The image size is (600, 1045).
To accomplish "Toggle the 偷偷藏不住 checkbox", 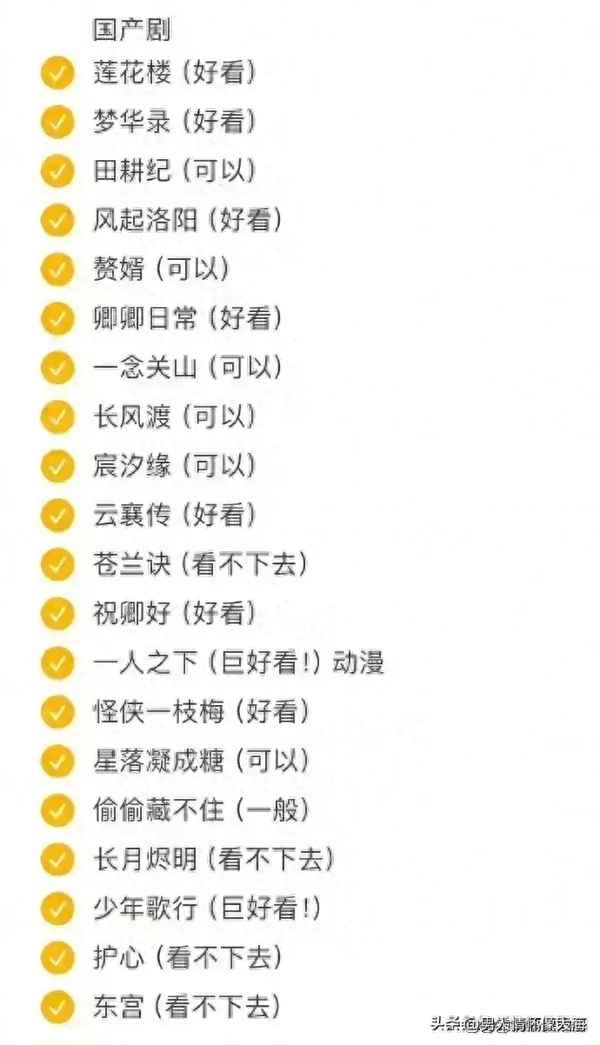I will (x=58, y=810).
